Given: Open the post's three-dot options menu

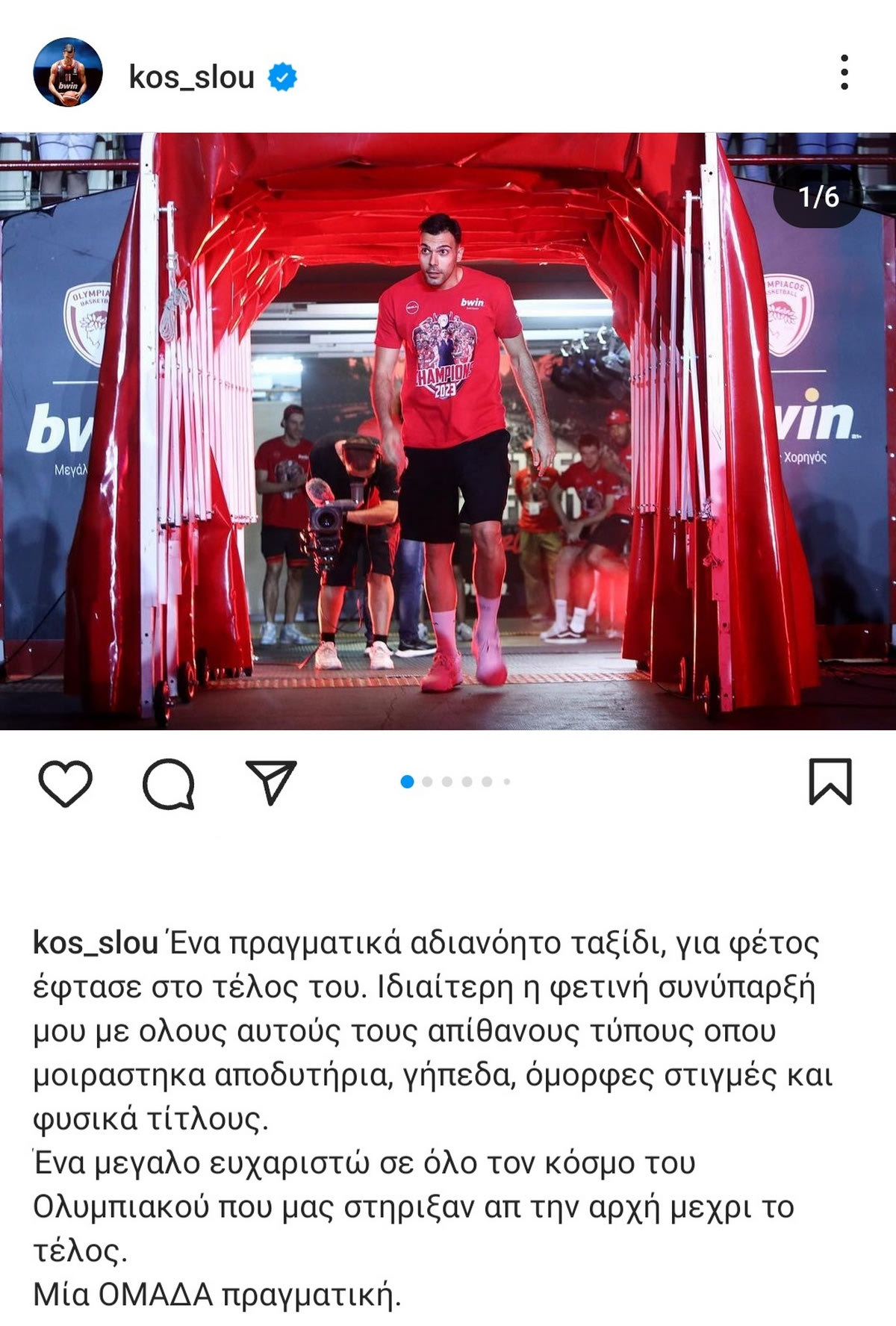Looking at the screenshot, I should (x=844, y=72).
